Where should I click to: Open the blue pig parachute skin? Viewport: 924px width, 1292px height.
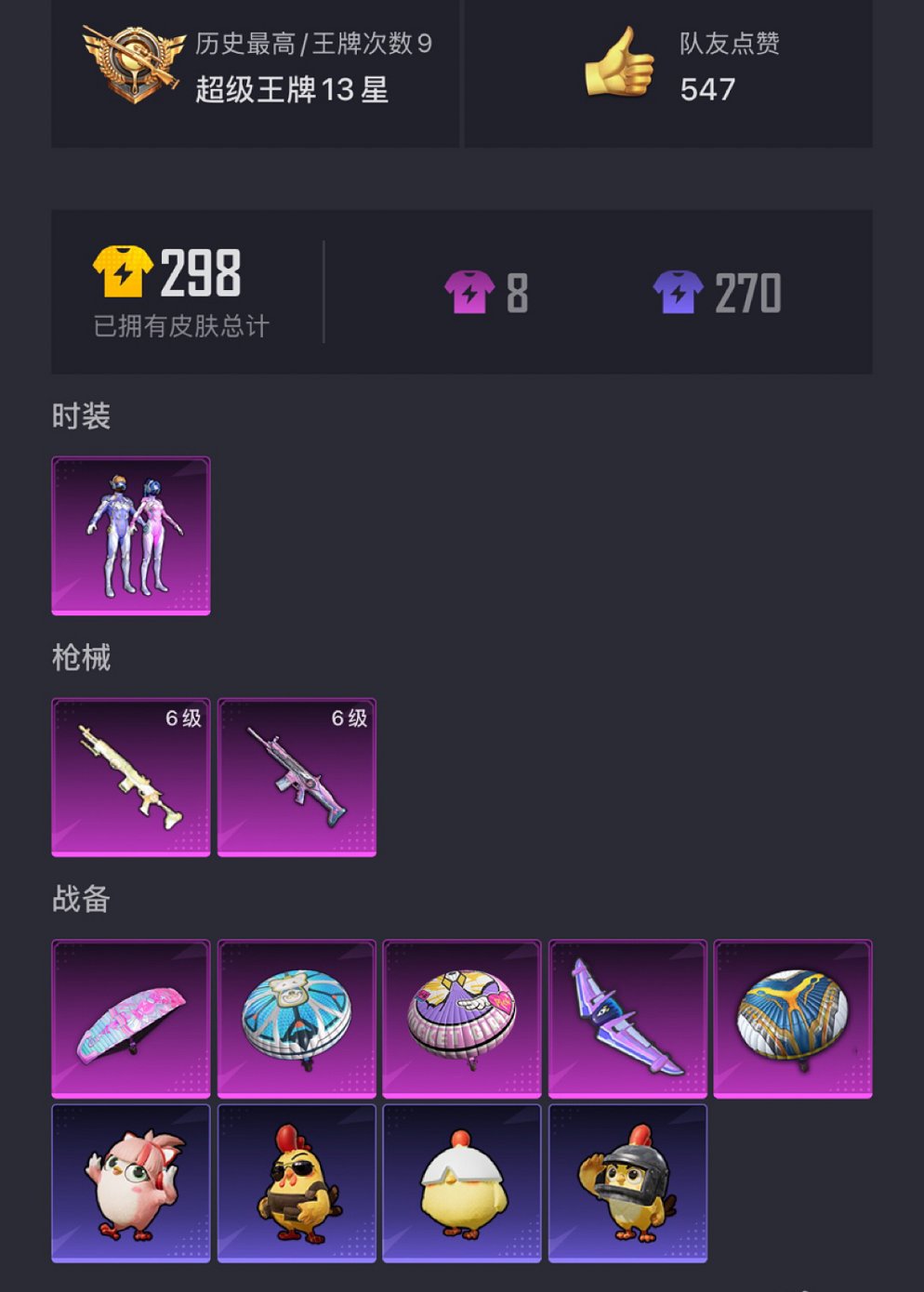coord(297,1019)
